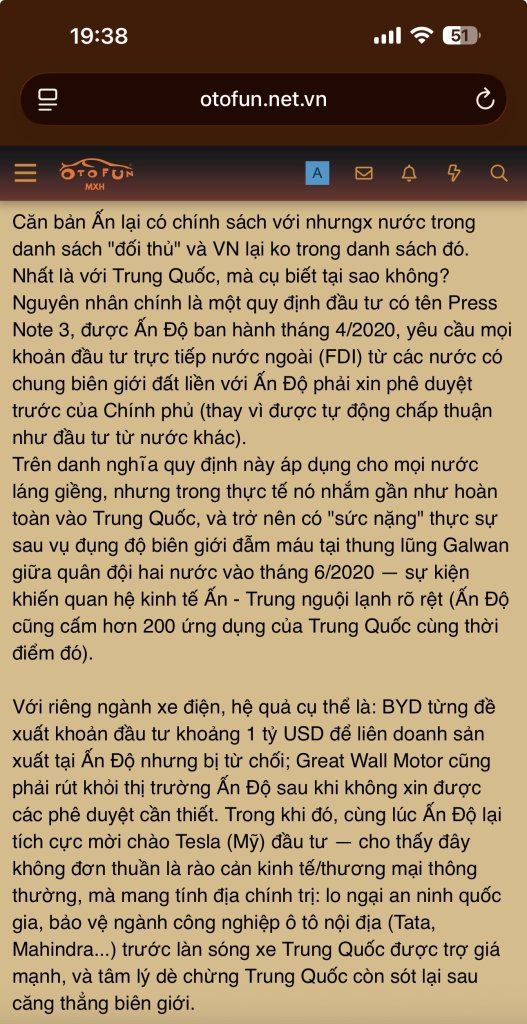Open the lightning what's new icon
The height and width of the screenshot is (1024, 527).
453,173
